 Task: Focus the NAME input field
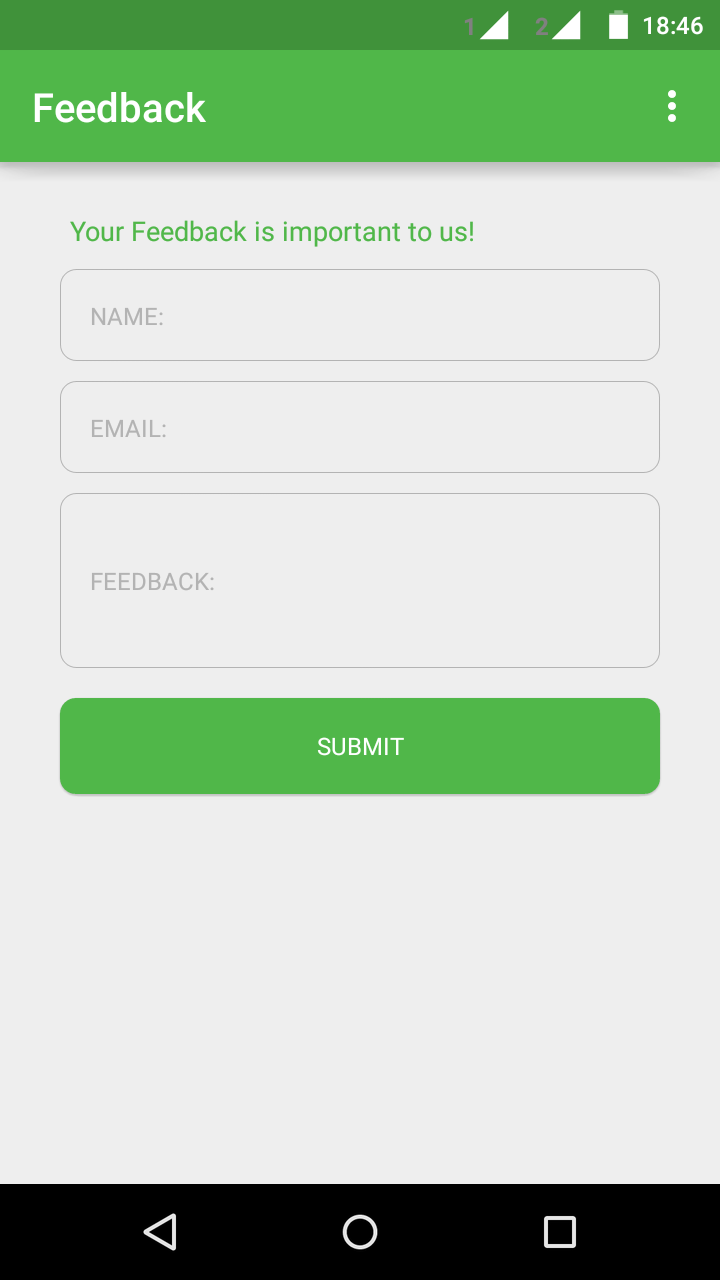(x=360, y=315)
